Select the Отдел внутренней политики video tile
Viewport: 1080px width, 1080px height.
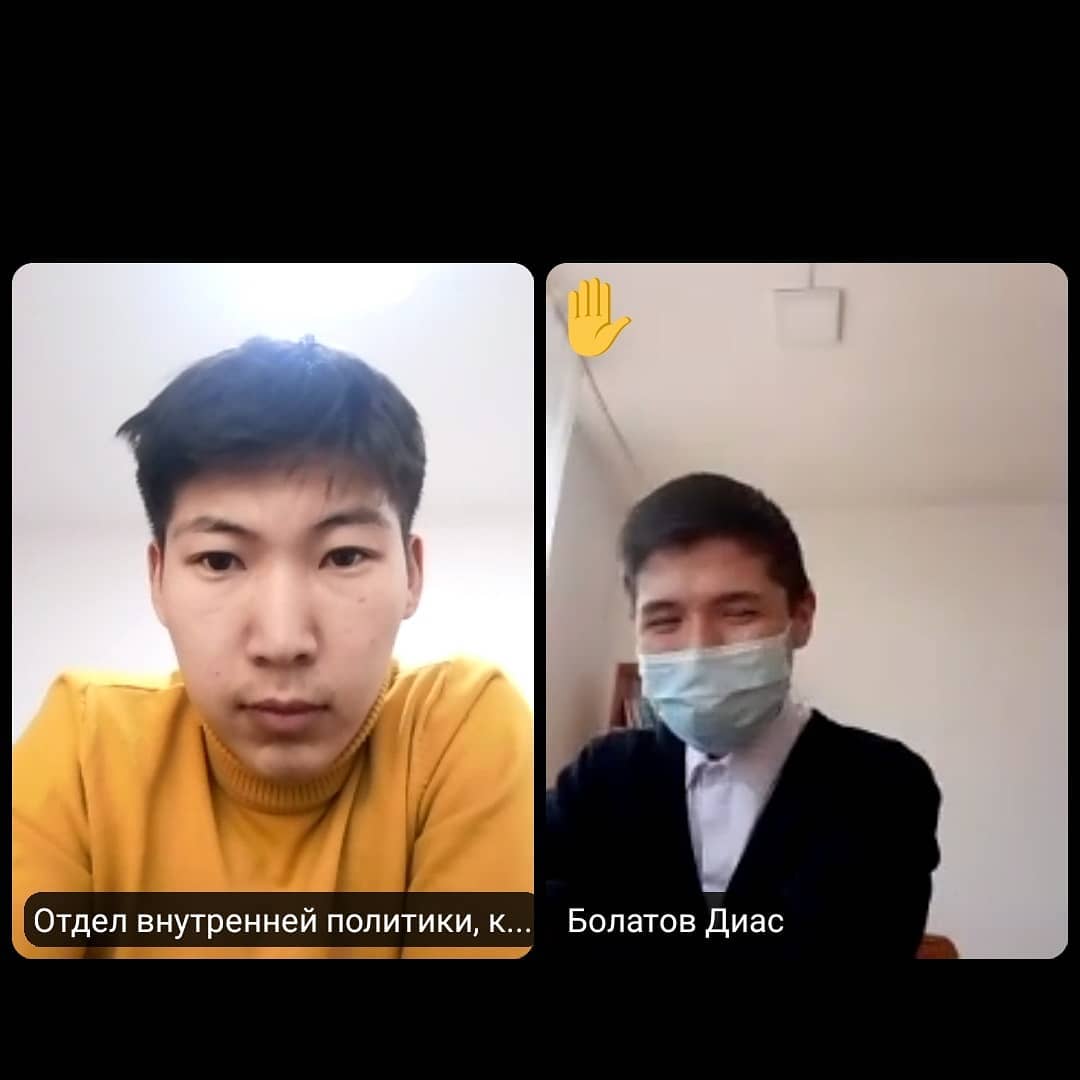[x=272, y=610]
